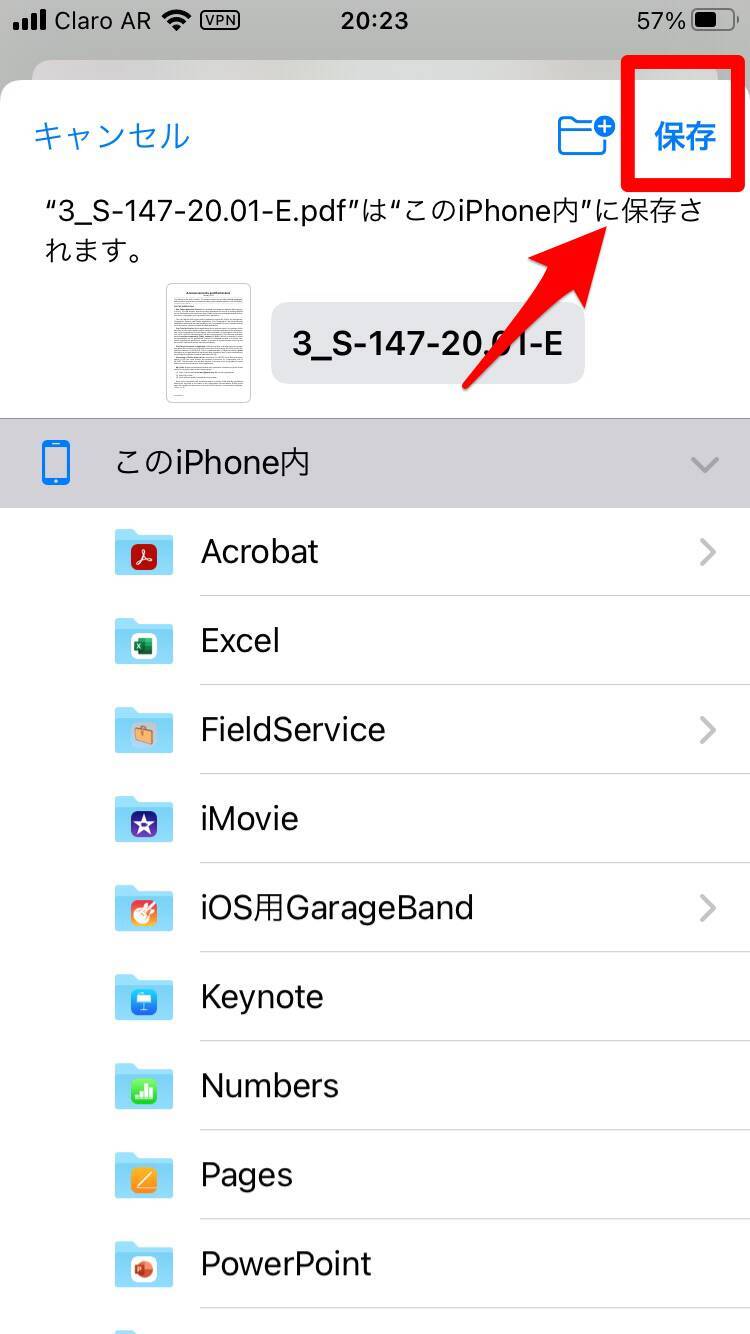The width and height of the screenshot is (750, 1334).
Task: Tap 保存 to save the PDF
Action: click(x=685, y=135)
